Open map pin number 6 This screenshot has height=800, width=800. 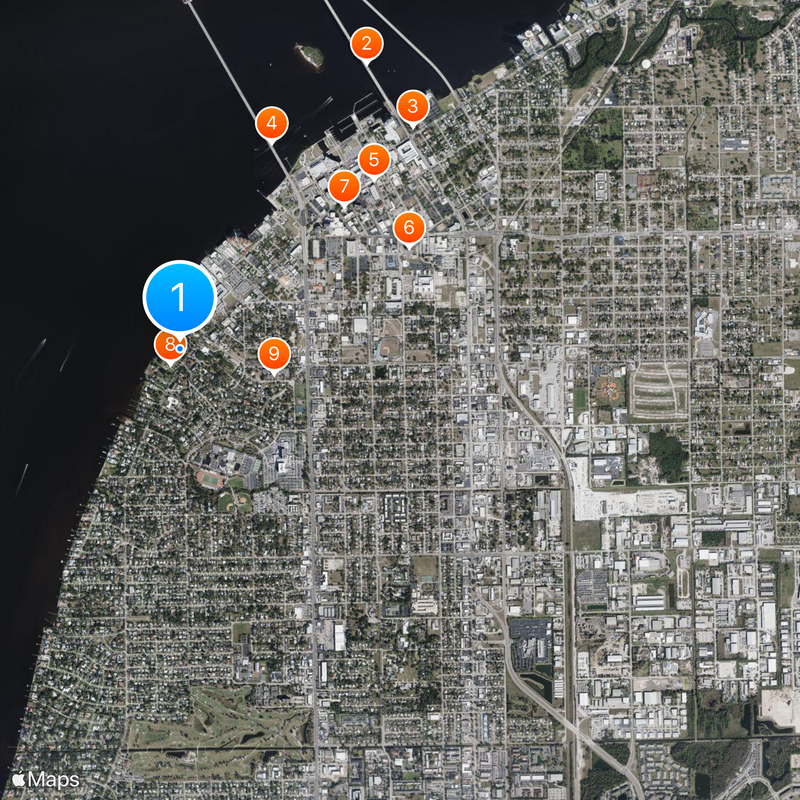click(x=408, y=227)
